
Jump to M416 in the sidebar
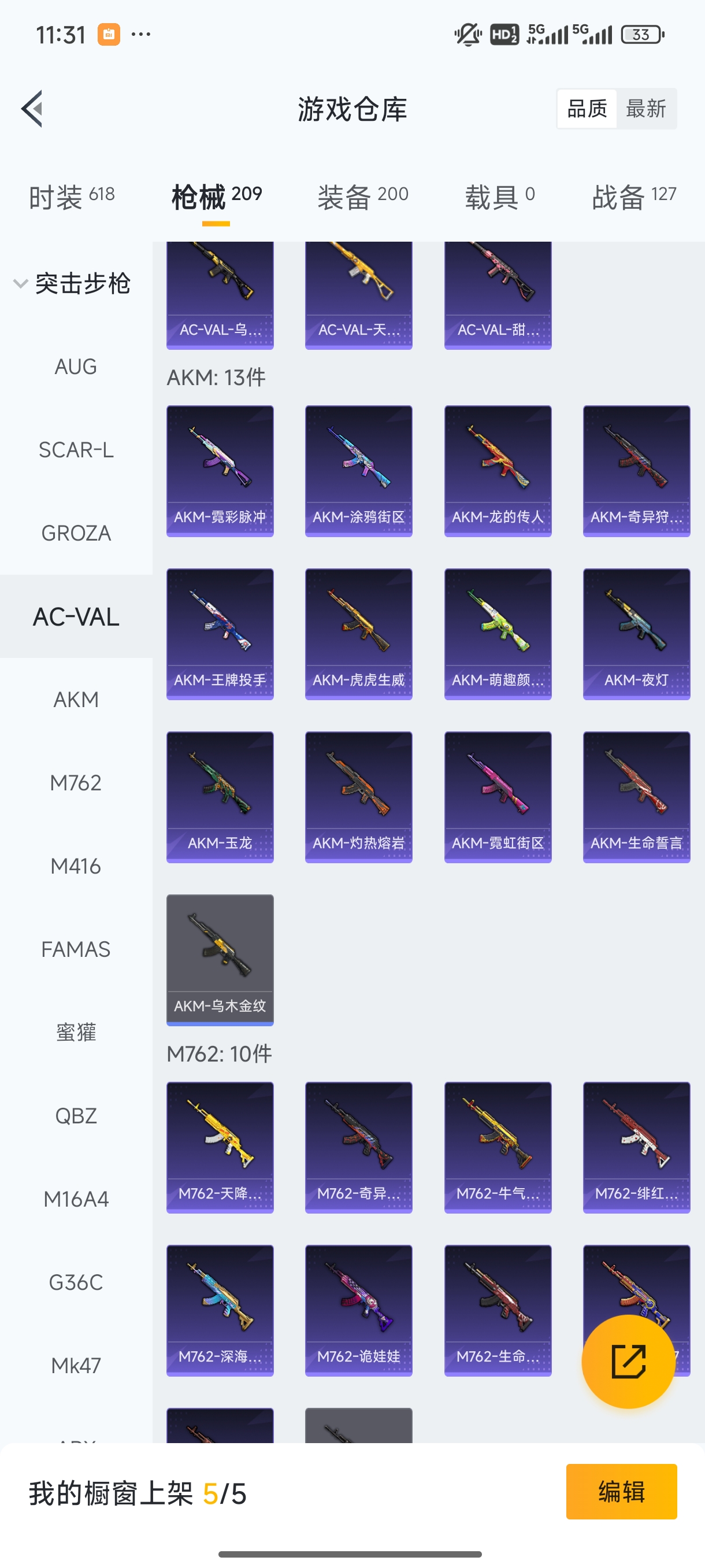(x=76, y=866)
